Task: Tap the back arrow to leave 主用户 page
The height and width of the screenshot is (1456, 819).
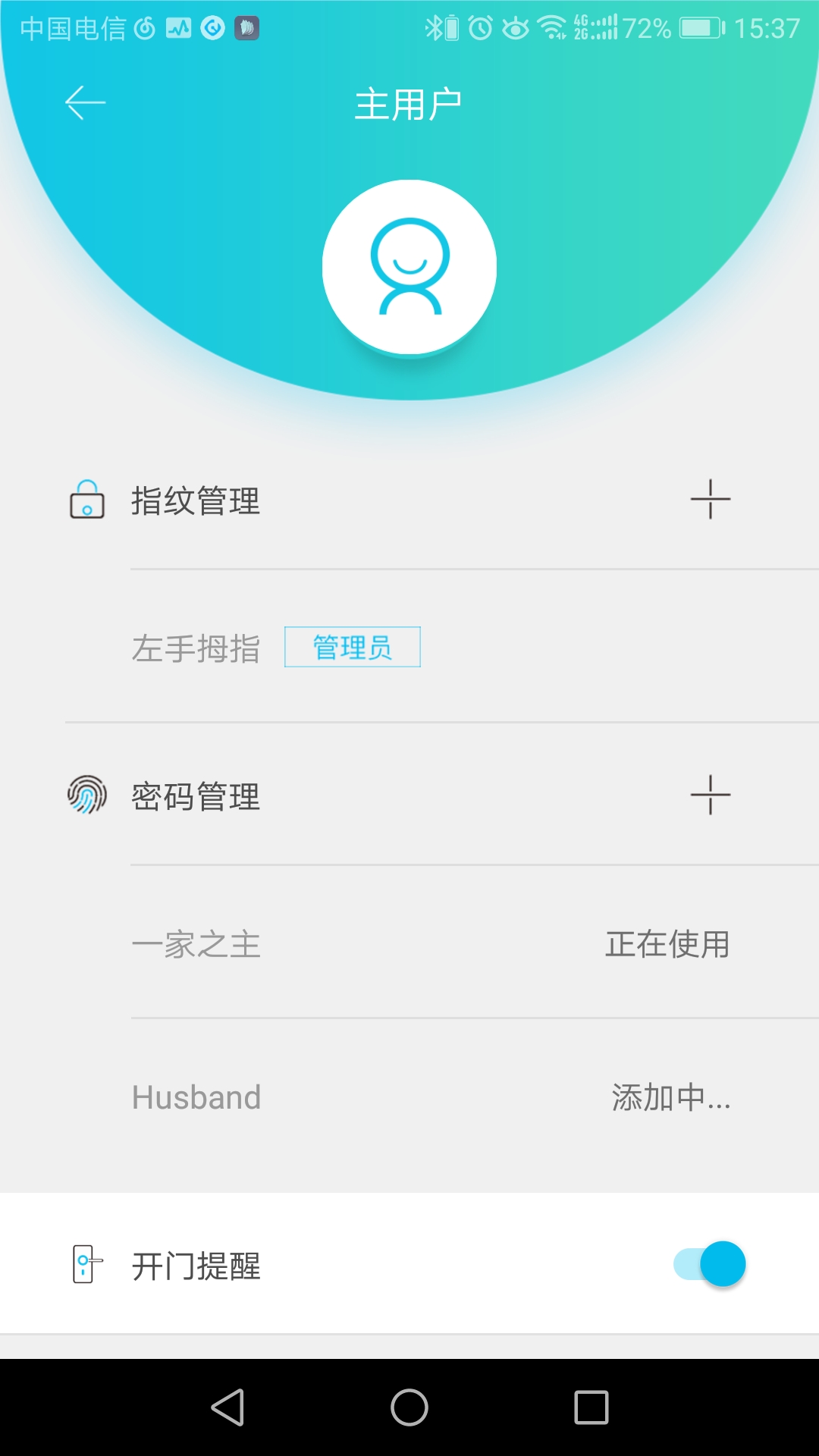Action: (83, 101)
